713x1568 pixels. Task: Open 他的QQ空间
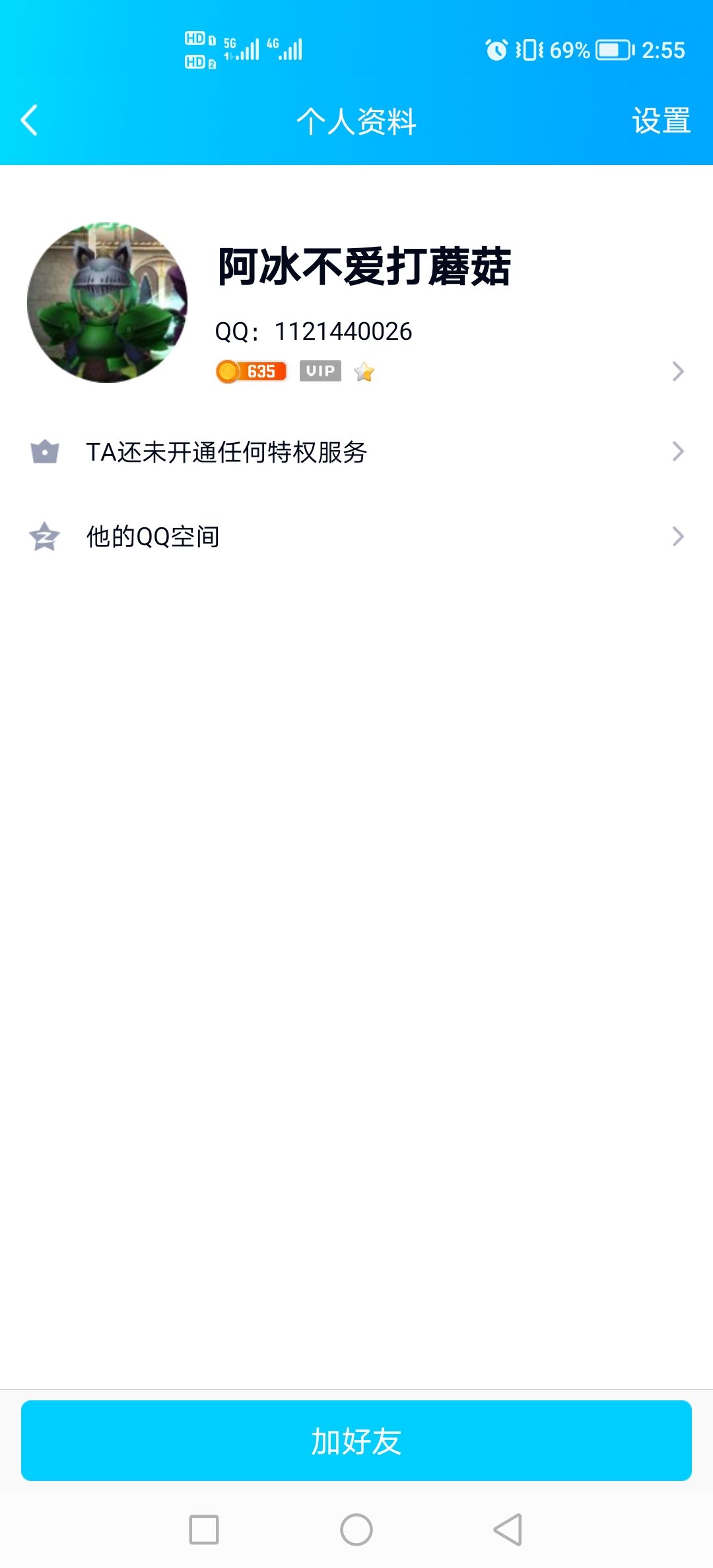pos(356,537)
